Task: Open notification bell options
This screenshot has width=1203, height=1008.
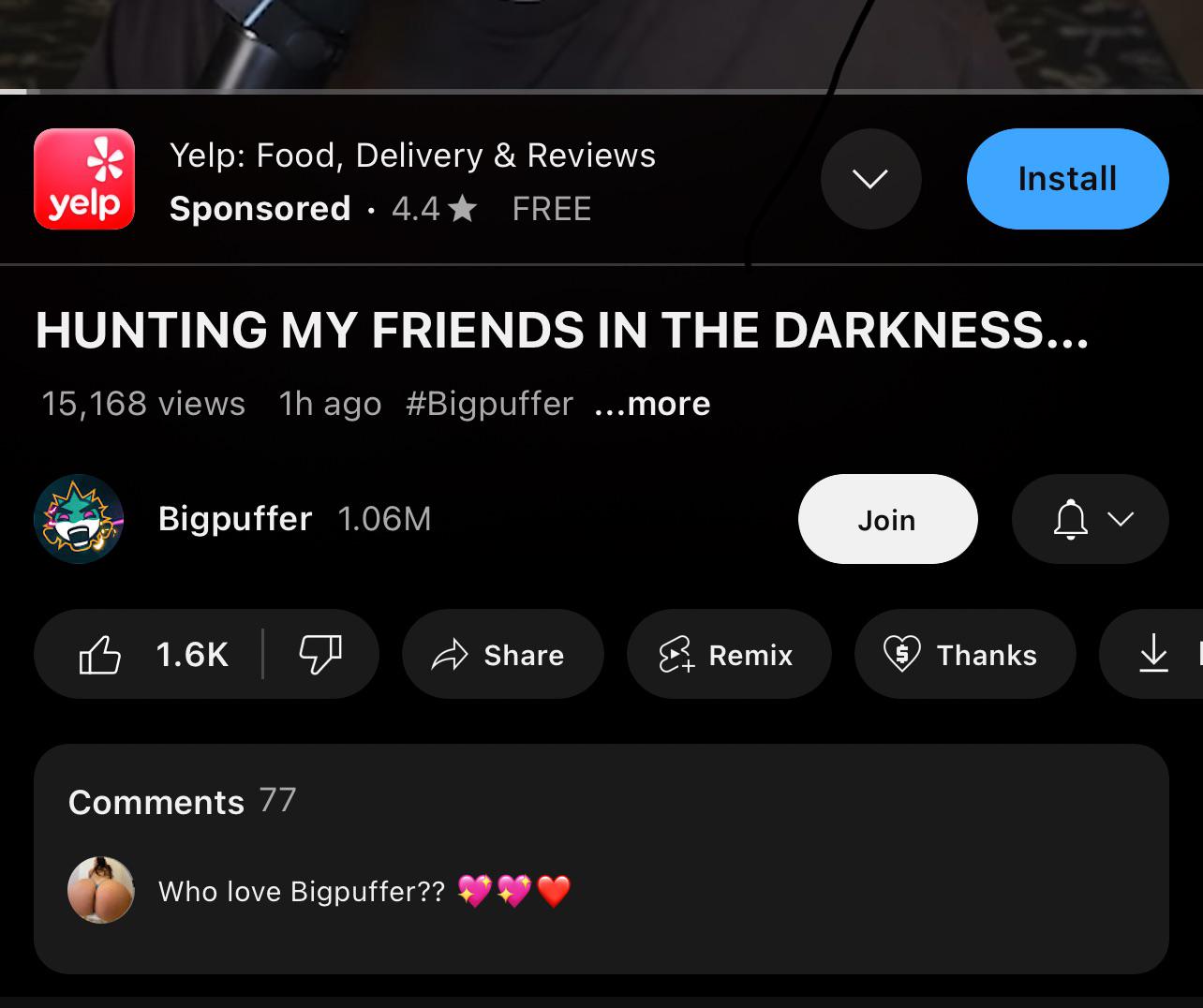Action: [1090, 519]
